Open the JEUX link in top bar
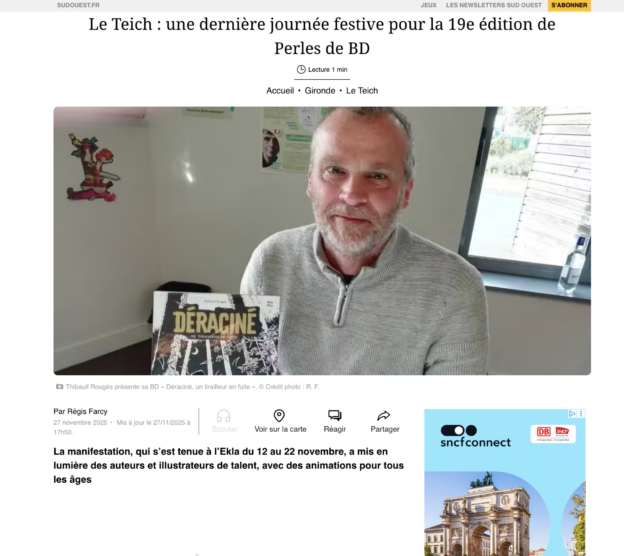Image resolution: width=624 pixels, height=556 pixels. click(x=428, y=5)
